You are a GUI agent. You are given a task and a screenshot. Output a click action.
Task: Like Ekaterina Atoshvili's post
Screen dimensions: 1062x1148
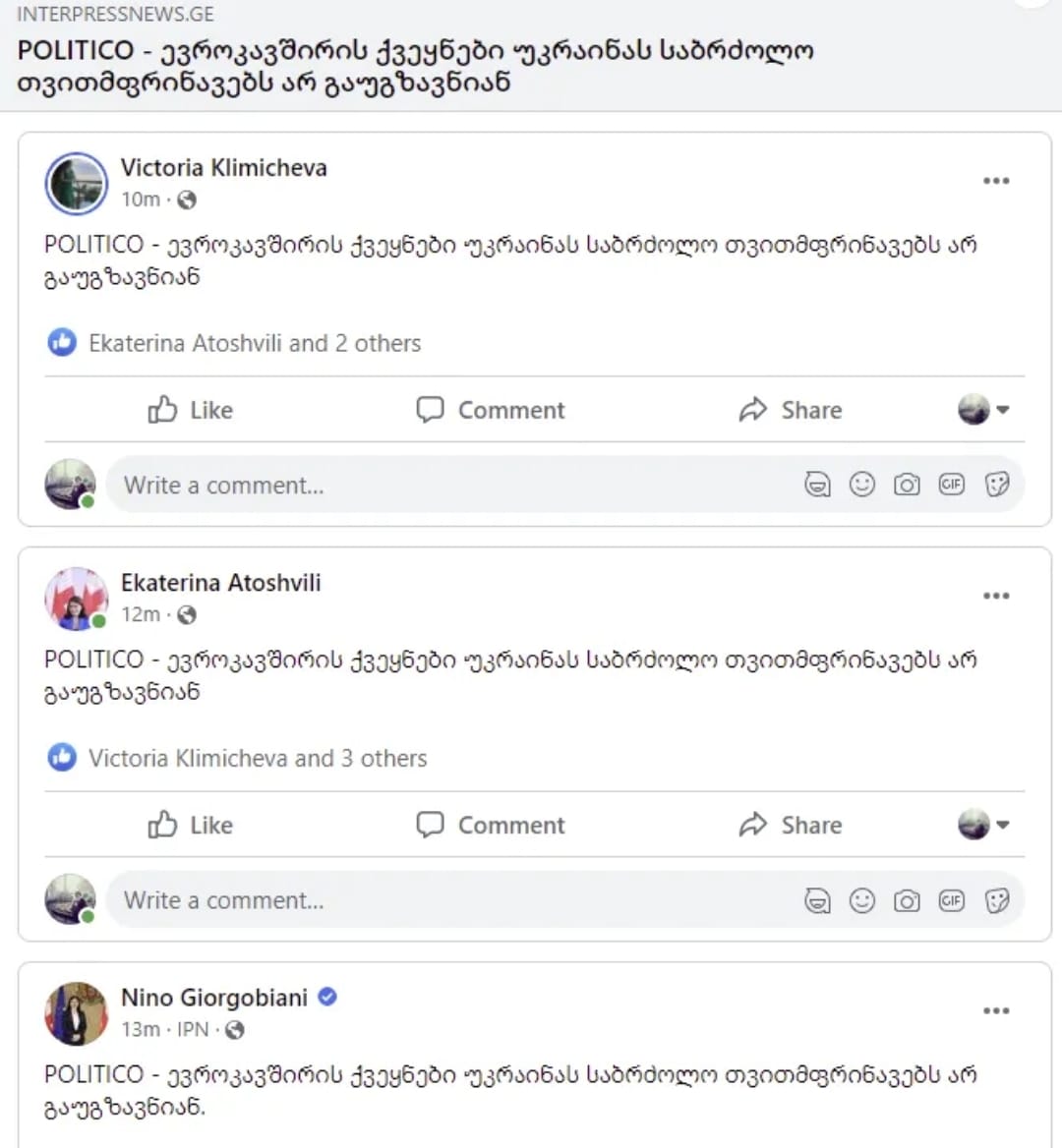(x=191, y=825)
